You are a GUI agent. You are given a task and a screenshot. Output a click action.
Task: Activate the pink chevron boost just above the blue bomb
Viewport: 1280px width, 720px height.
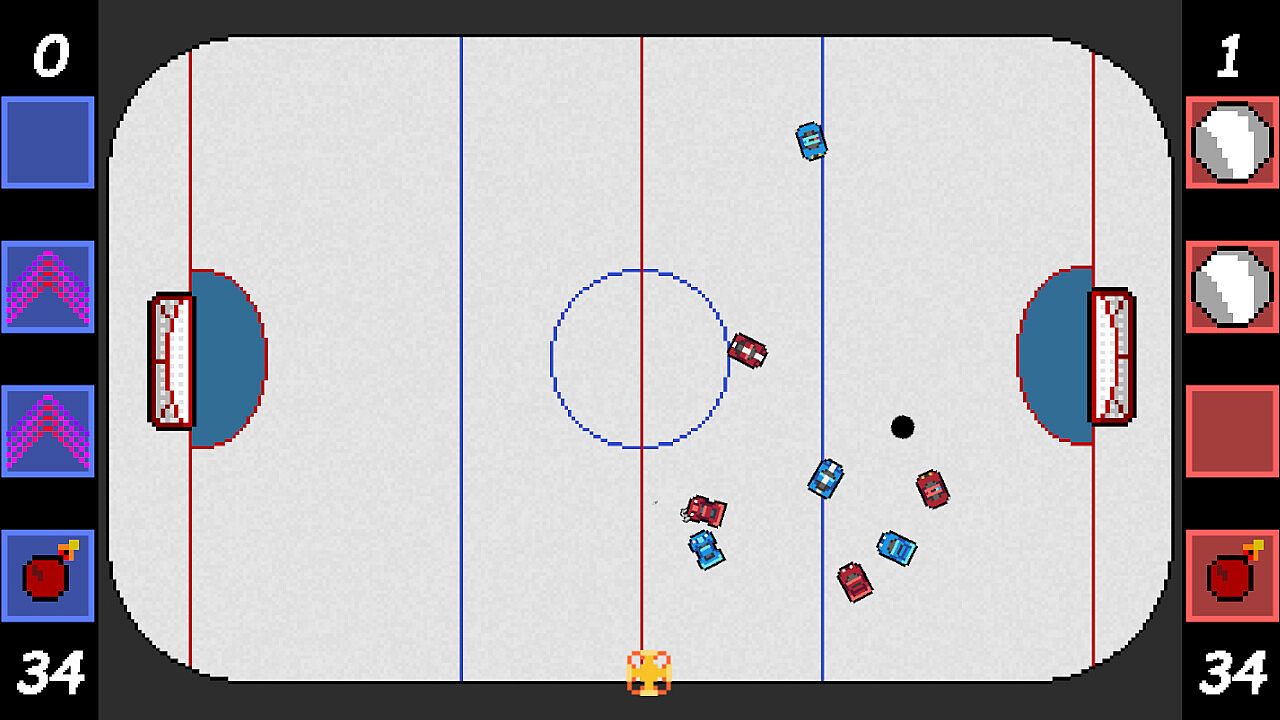coord(48,431)
